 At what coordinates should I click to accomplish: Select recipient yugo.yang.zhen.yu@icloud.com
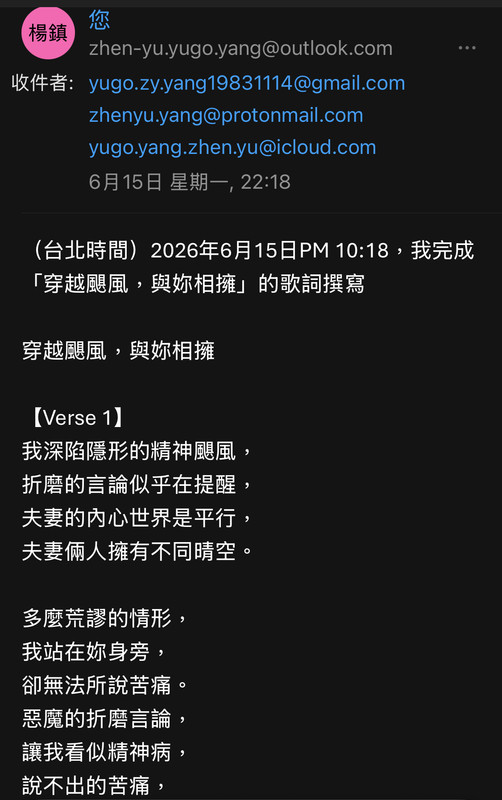coord(233,147)
